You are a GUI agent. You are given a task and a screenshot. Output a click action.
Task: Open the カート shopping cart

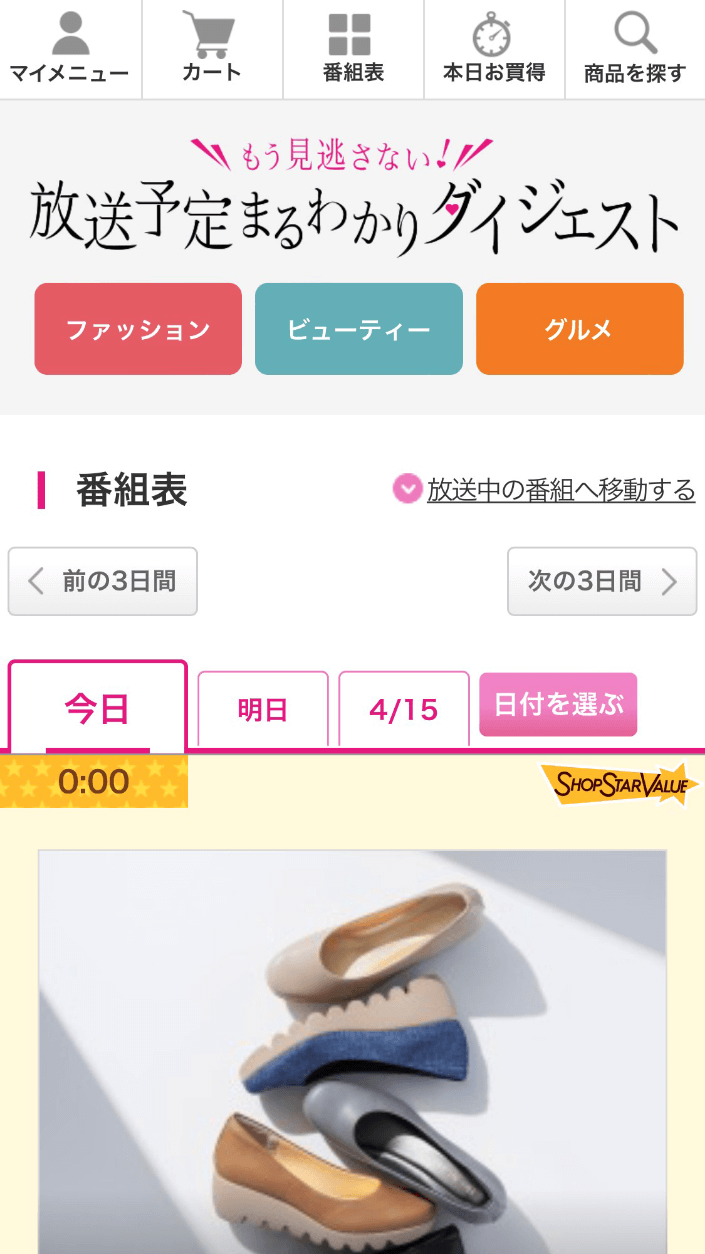[x=211, y=49]
